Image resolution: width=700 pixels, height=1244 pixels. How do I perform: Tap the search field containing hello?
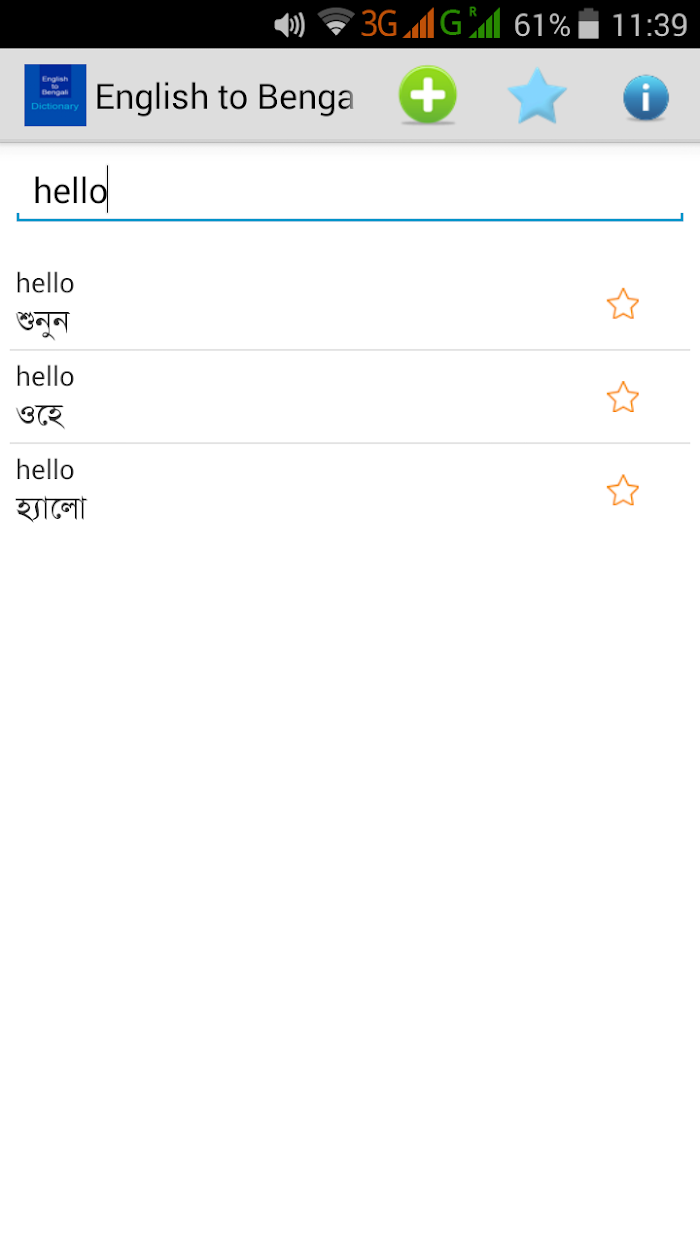click(350, 191)
